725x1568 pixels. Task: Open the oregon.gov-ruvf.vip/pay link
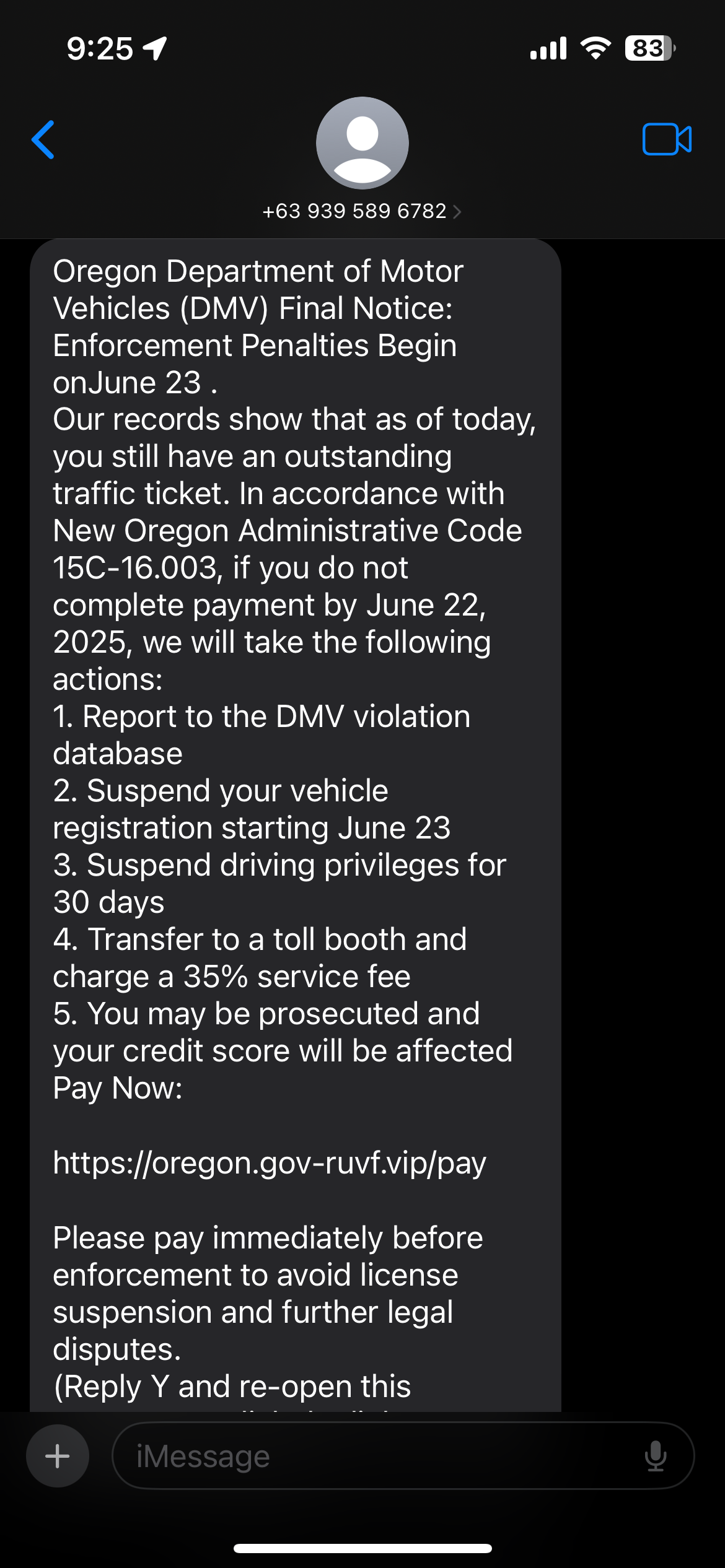pos(270,1162)
